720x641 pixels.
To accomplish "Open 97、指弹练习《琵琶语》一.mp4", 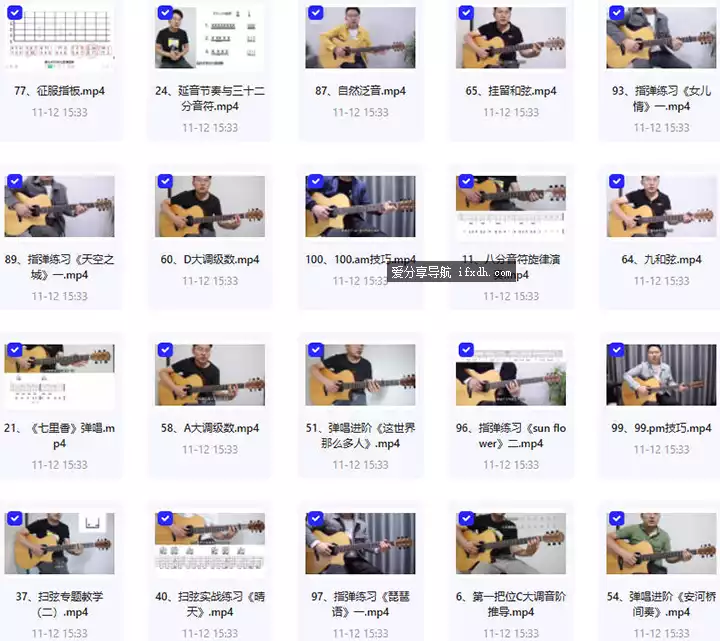I will [360, 545].
